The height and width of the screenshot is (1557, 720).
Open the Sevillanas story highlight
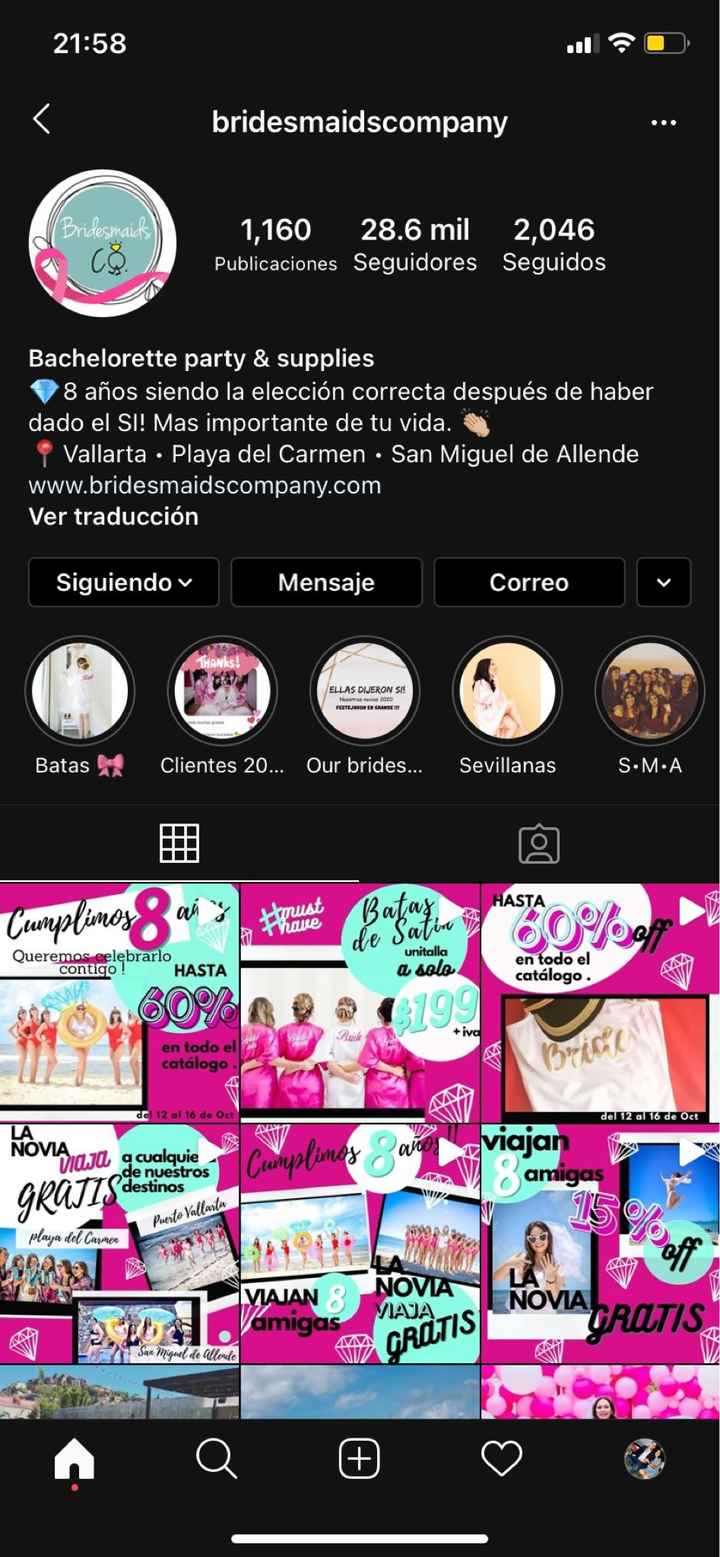click(506, 691)
